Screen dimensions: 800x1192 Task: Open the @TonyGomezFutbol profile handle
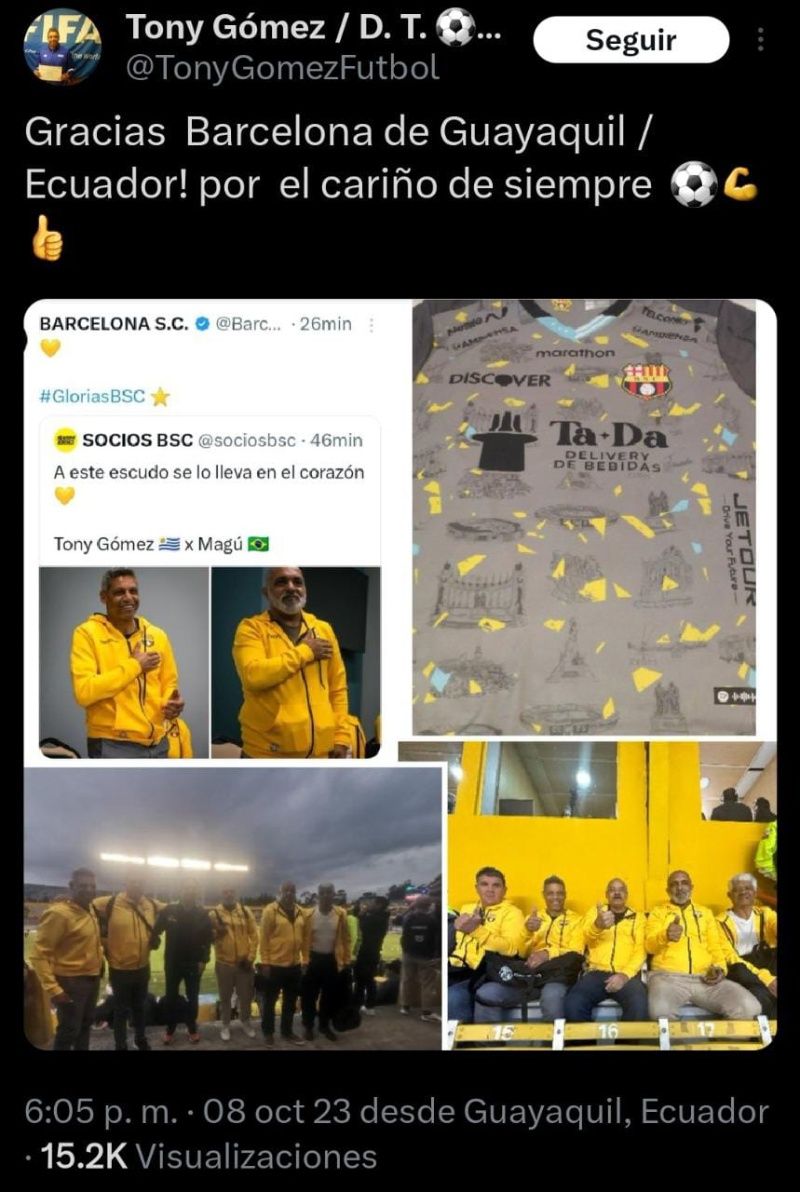tap(282, 67)
